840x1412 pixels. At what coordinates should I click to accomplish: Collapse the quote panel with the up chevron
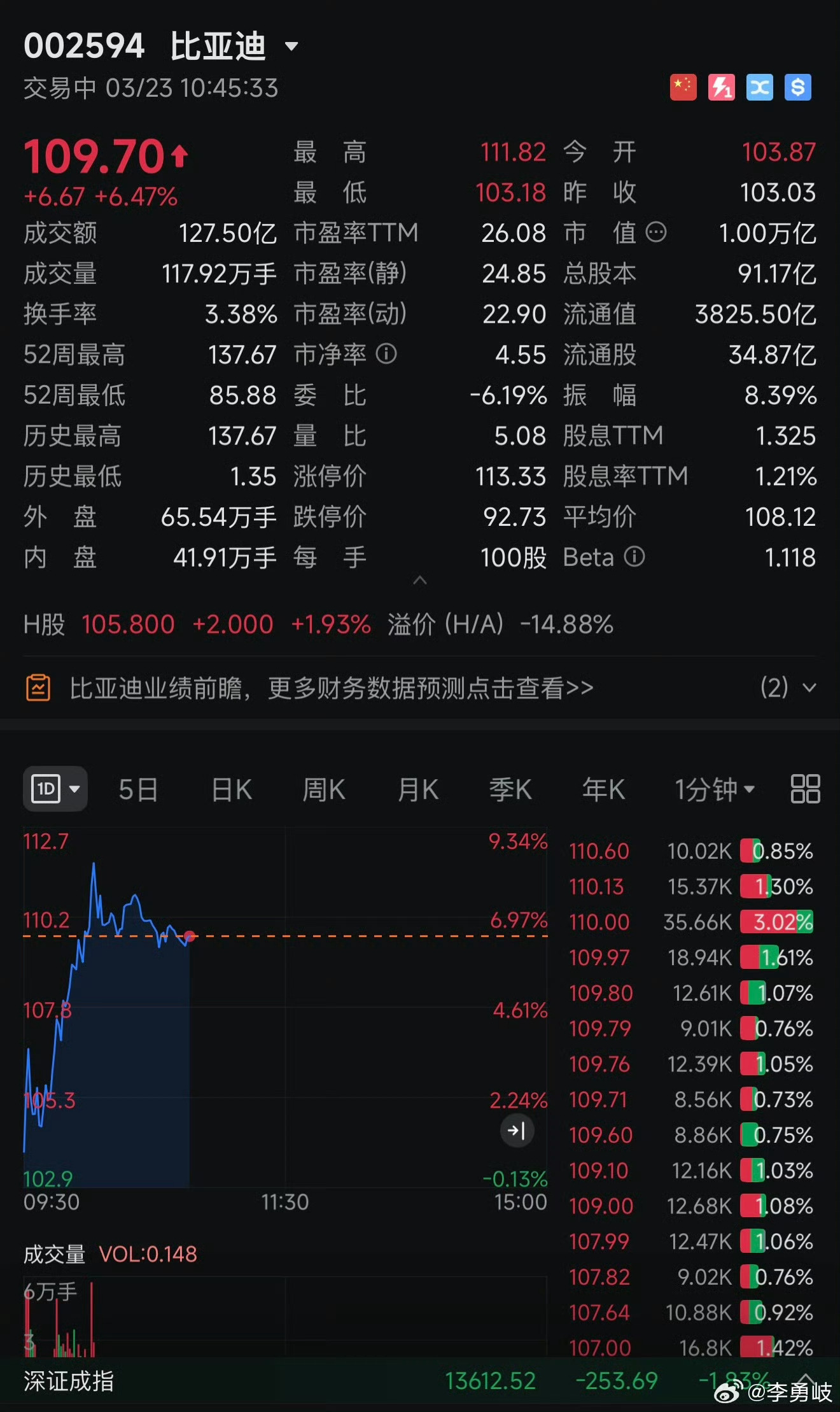point(420,581)
